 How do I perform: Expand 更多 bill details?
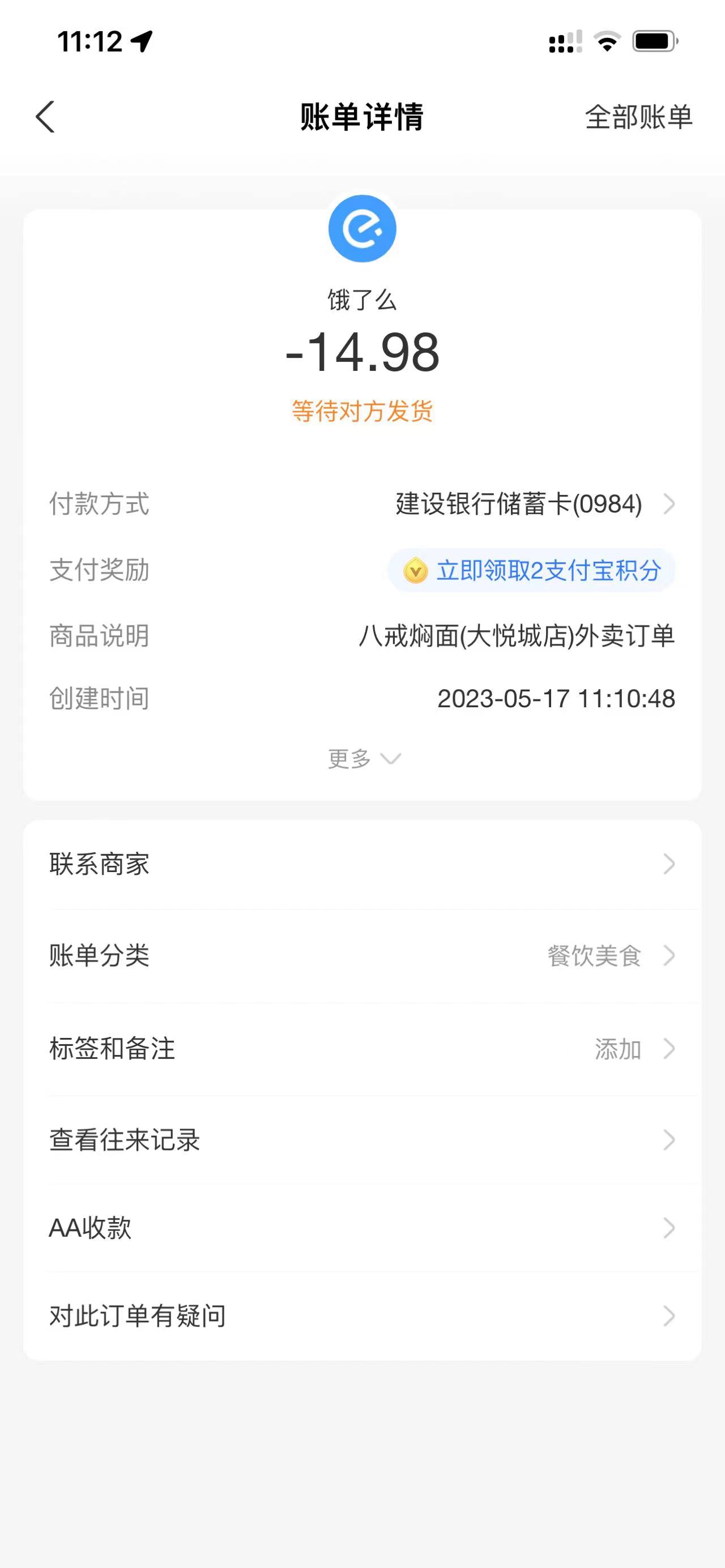pos(363,758)
